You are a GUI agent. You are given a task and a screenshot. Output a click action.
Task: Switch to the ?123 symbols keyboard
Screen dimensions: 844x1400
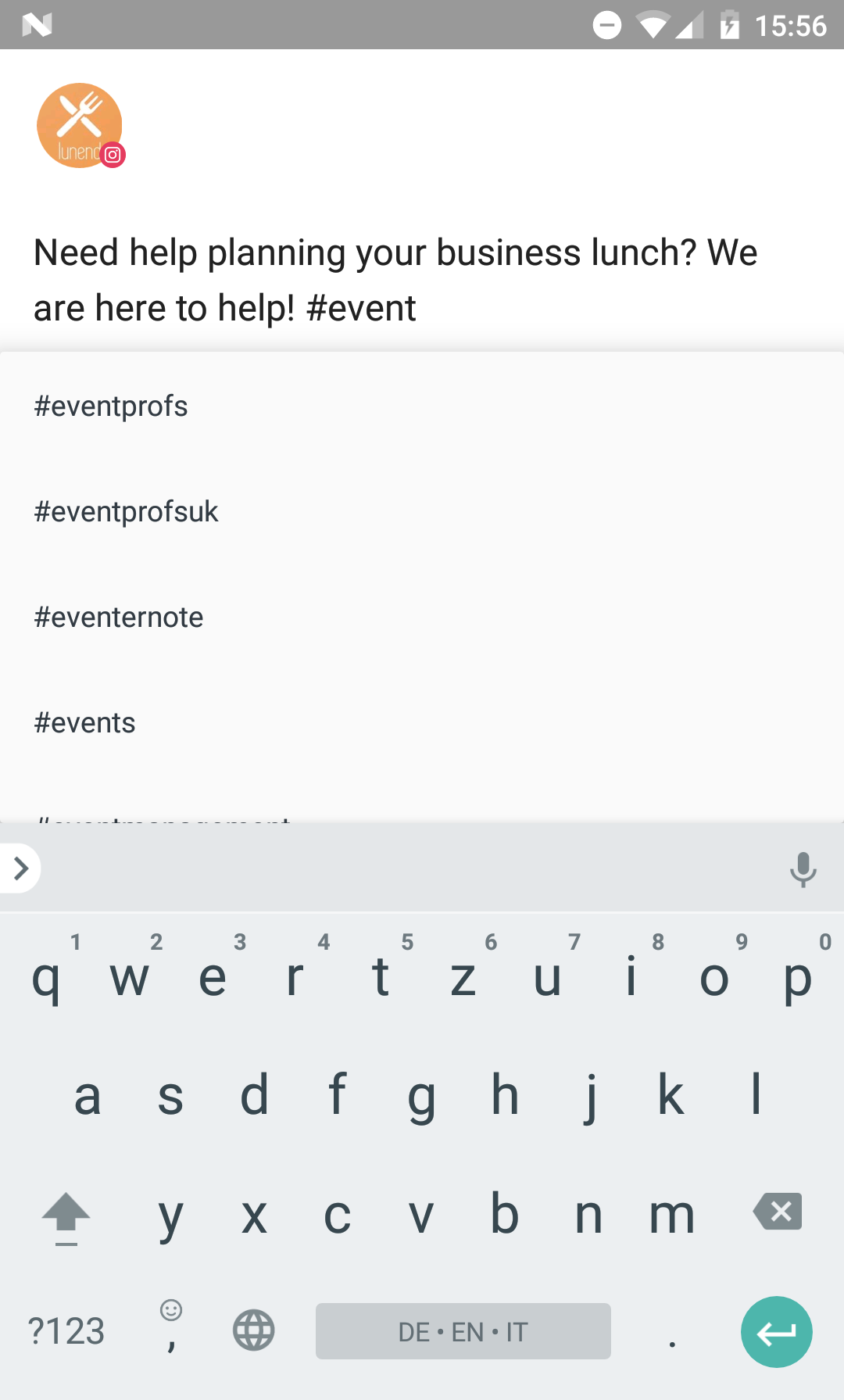66,1330
